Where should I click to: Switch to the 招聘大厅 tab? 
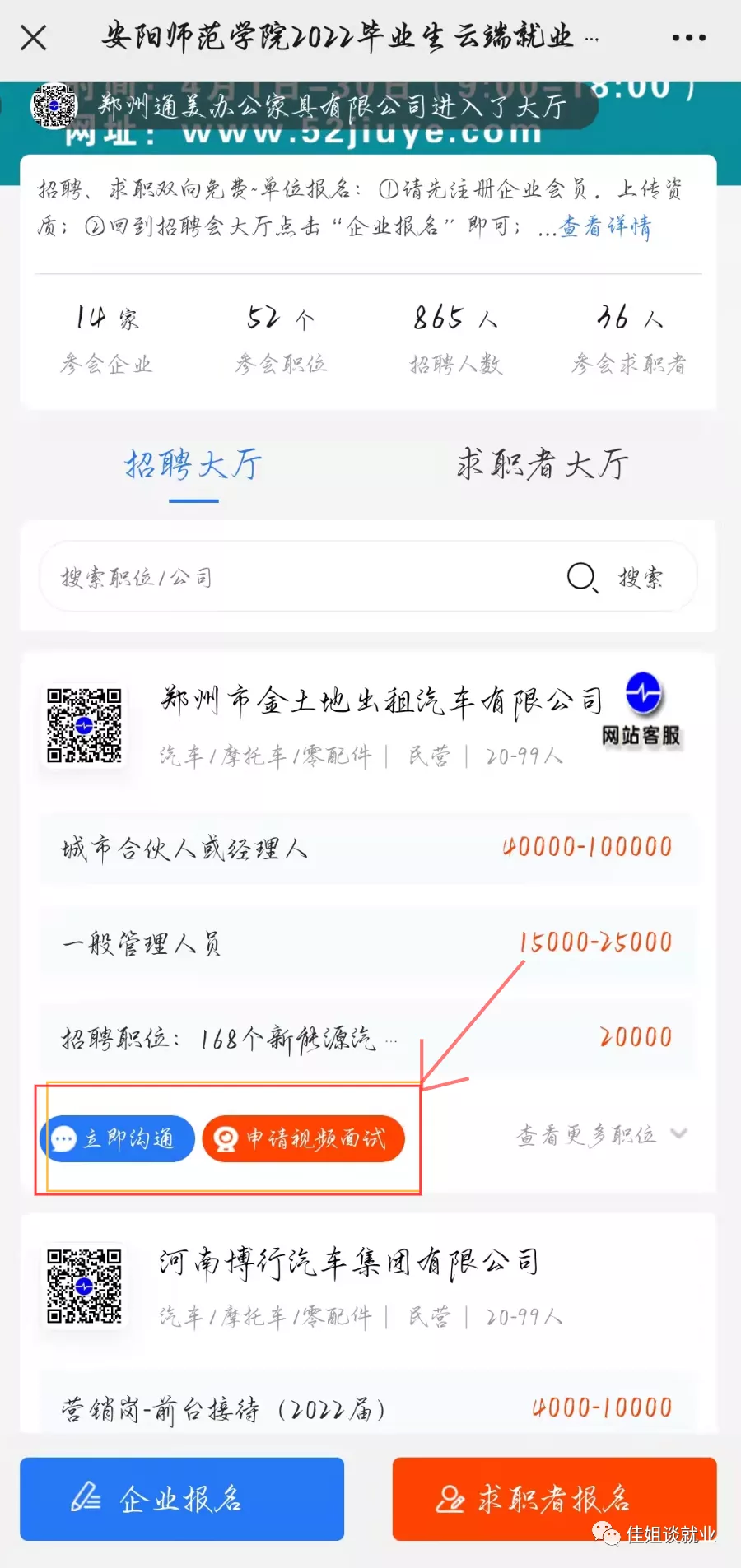pos(193,465)
